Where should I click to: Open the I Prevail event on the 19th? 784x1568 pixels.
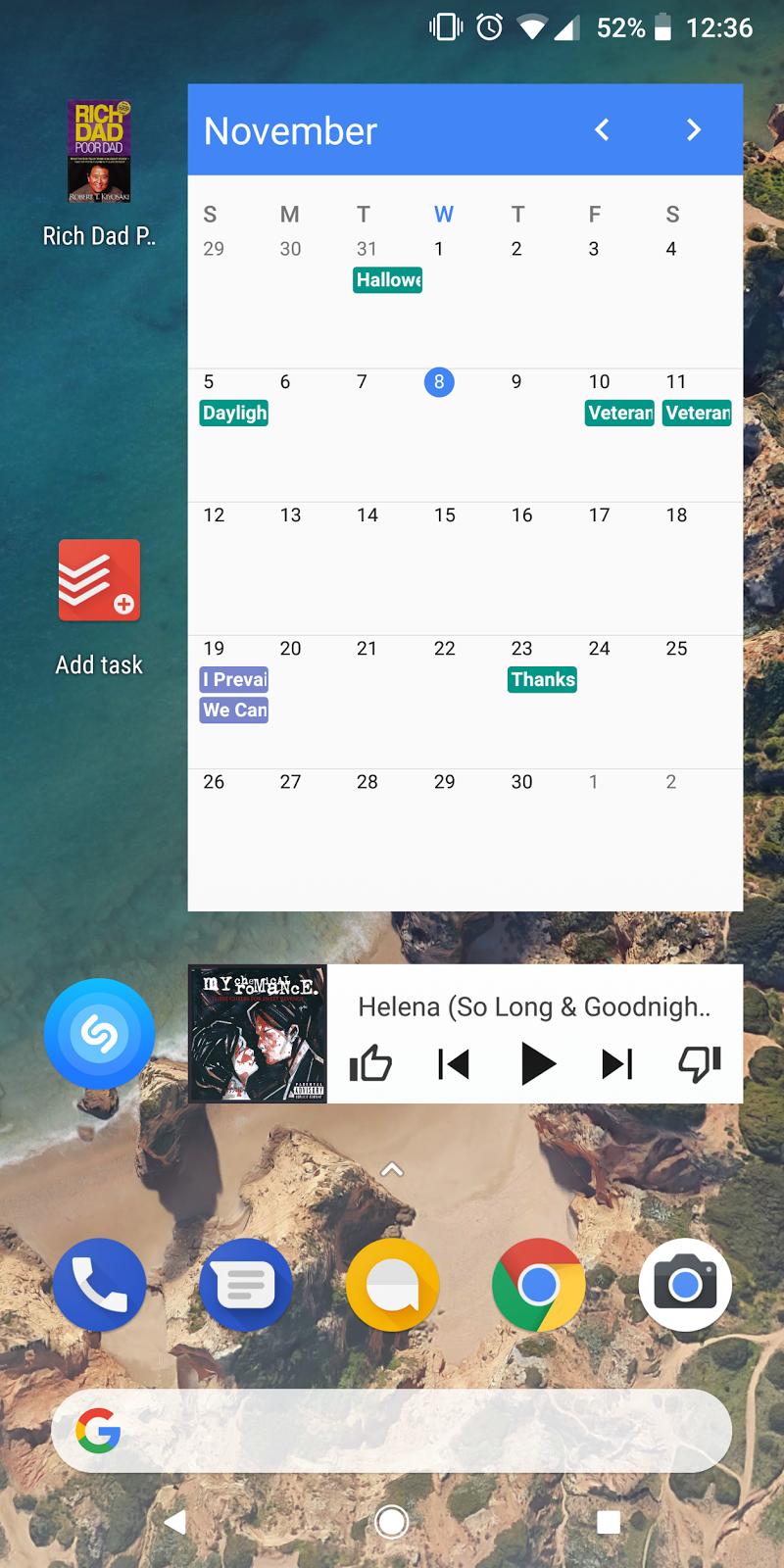[234, 679]
